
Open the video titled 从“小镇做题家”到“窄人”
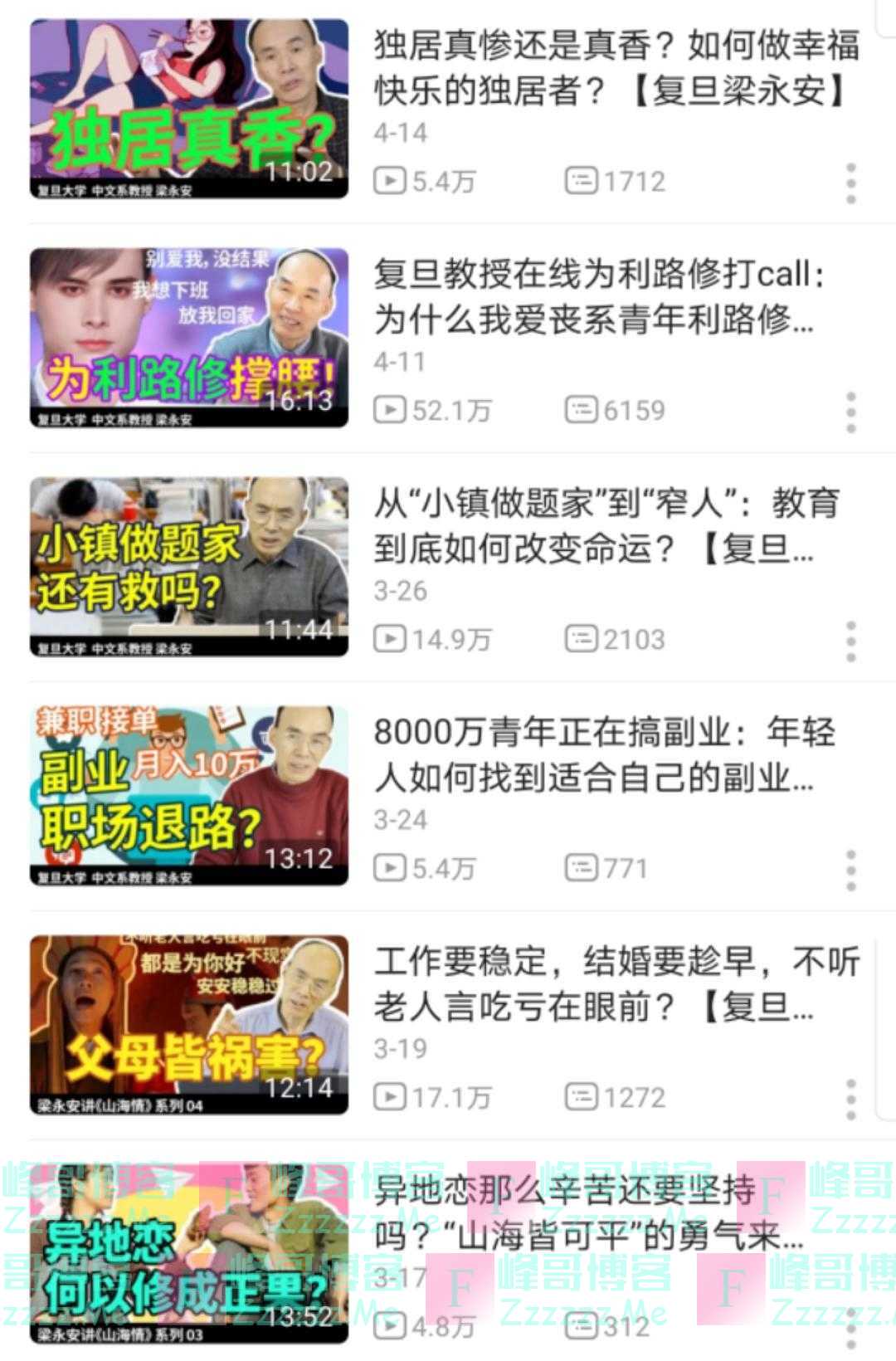tap(606, 525)
